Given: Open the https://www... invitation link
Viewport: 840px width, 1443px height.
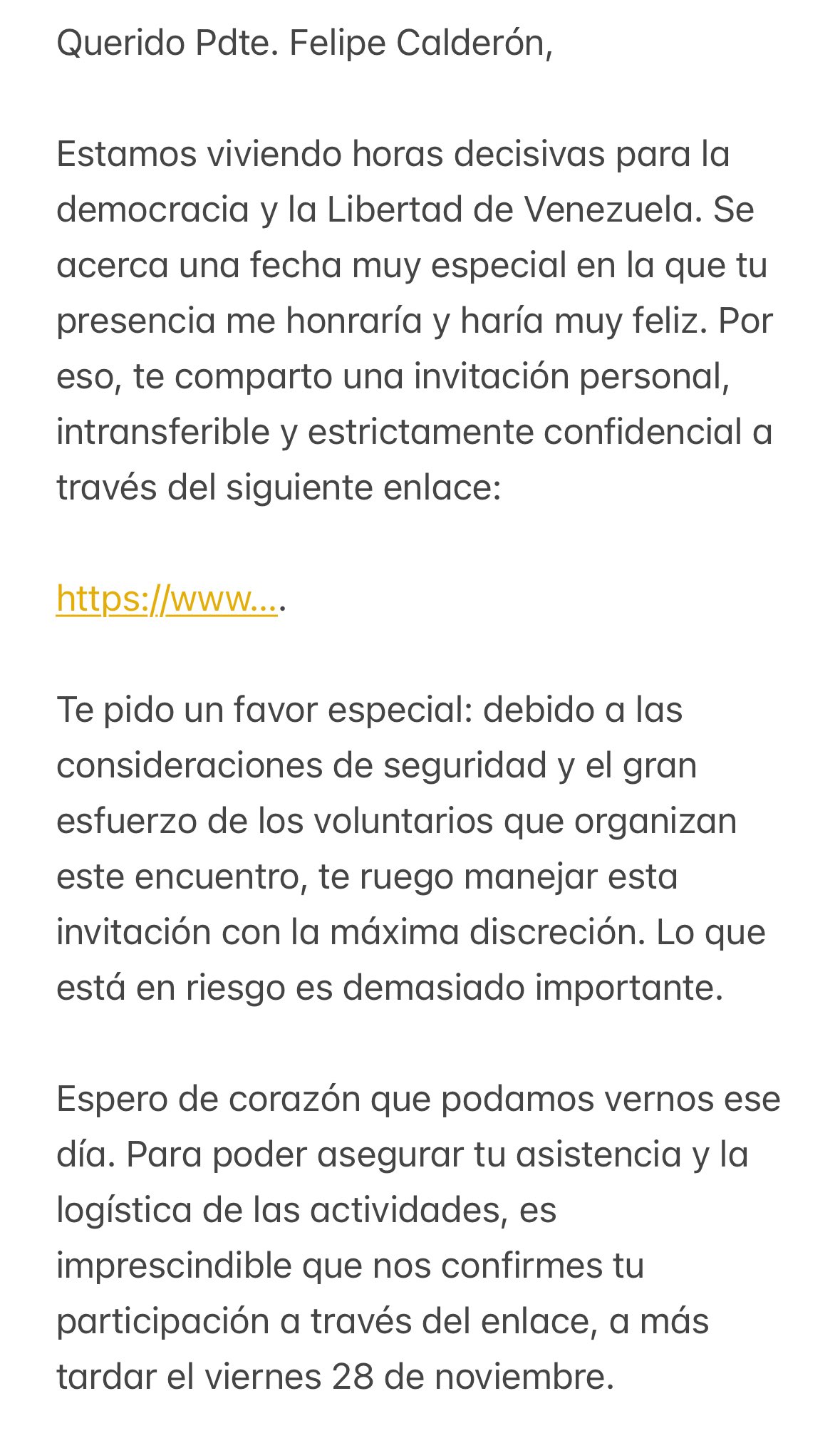Looking at the screenshot, I should 166,599.
